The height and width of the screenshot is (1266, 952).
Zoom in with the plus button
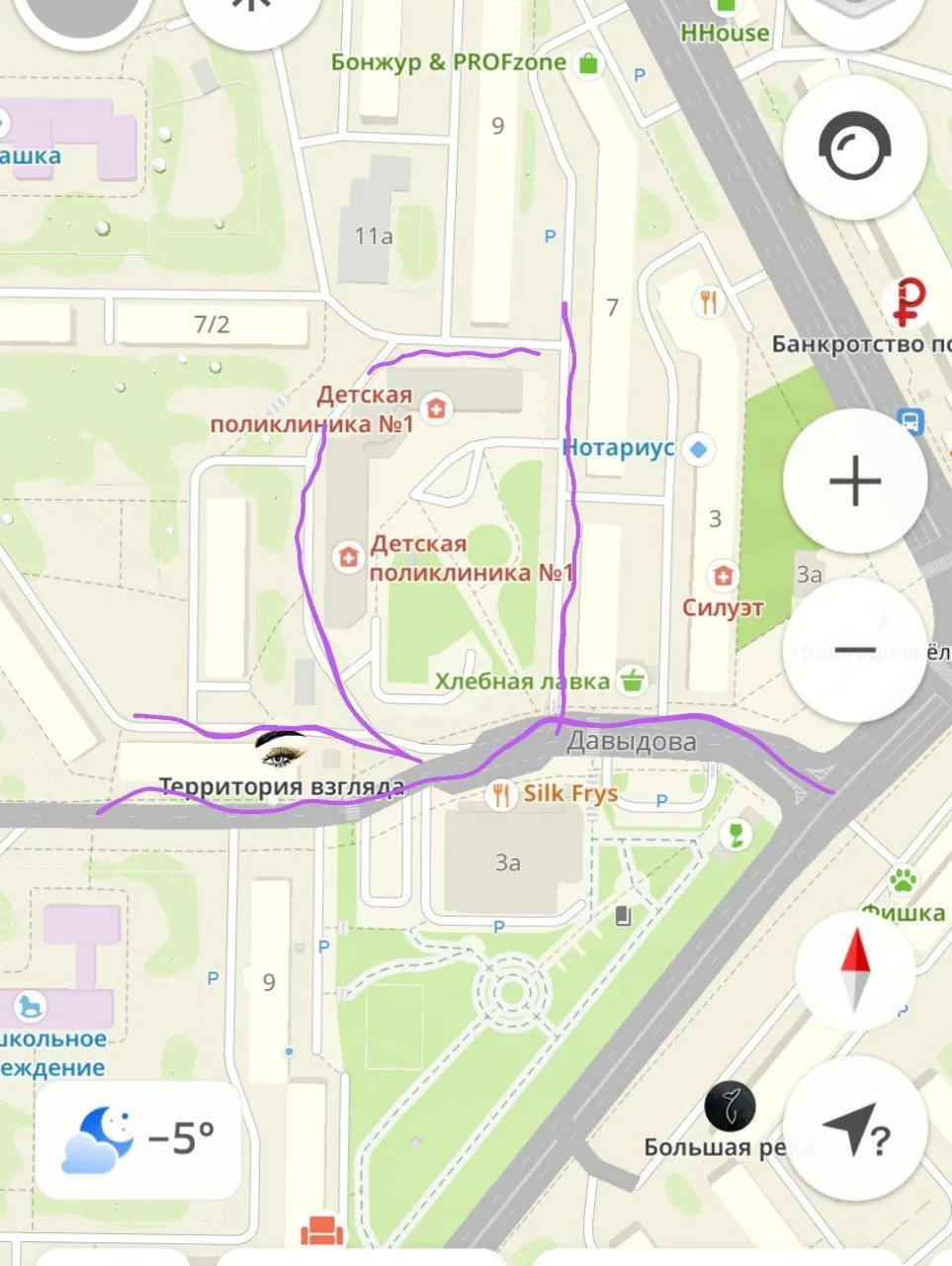click(855, 482)
